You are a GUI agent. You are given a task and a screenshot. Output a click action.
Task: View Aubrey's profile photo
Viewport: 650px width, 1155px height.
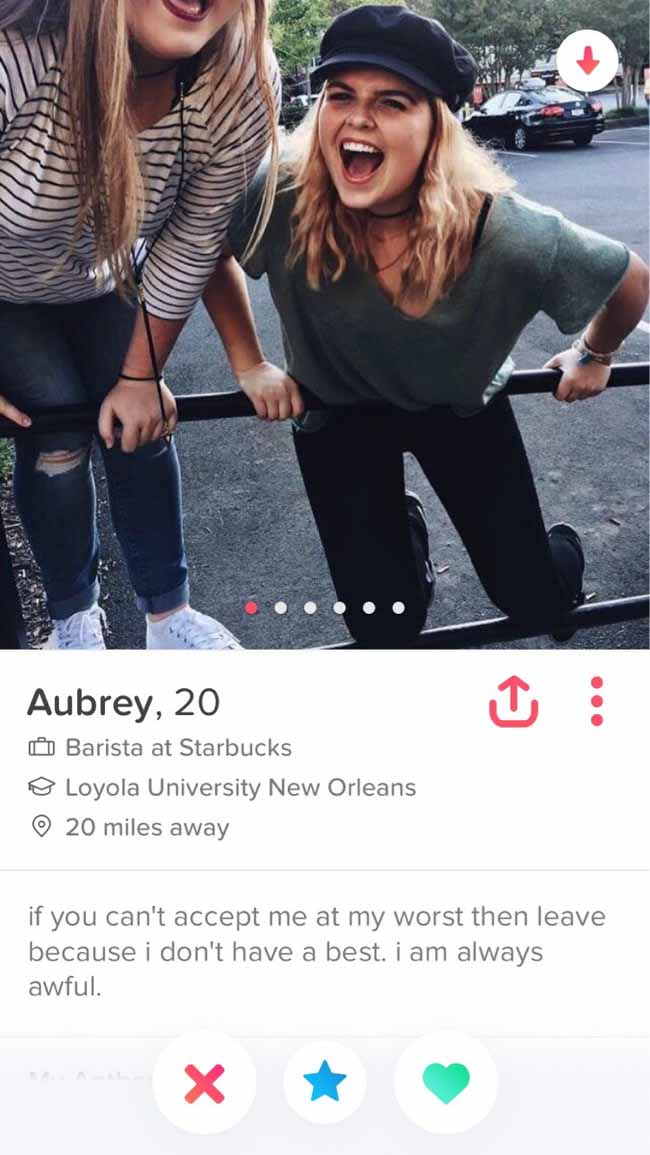(x=325, y=324)
